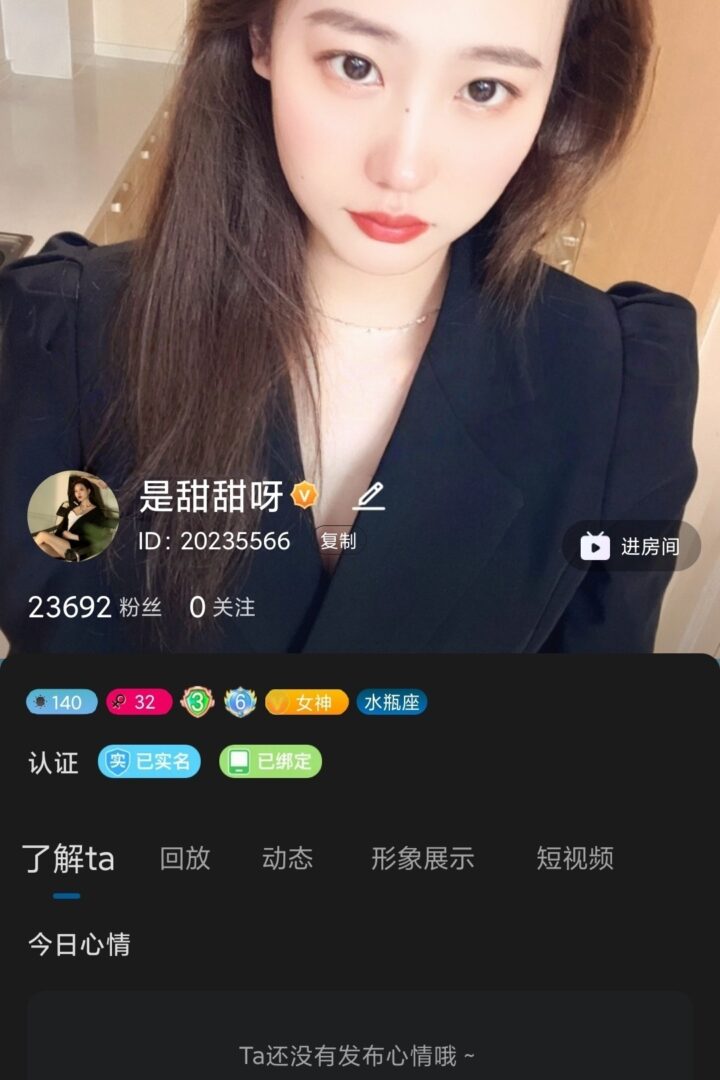View the 粉丝 followers list
Viewport: 720px width, 1080px height.
[x=96, y=607]
